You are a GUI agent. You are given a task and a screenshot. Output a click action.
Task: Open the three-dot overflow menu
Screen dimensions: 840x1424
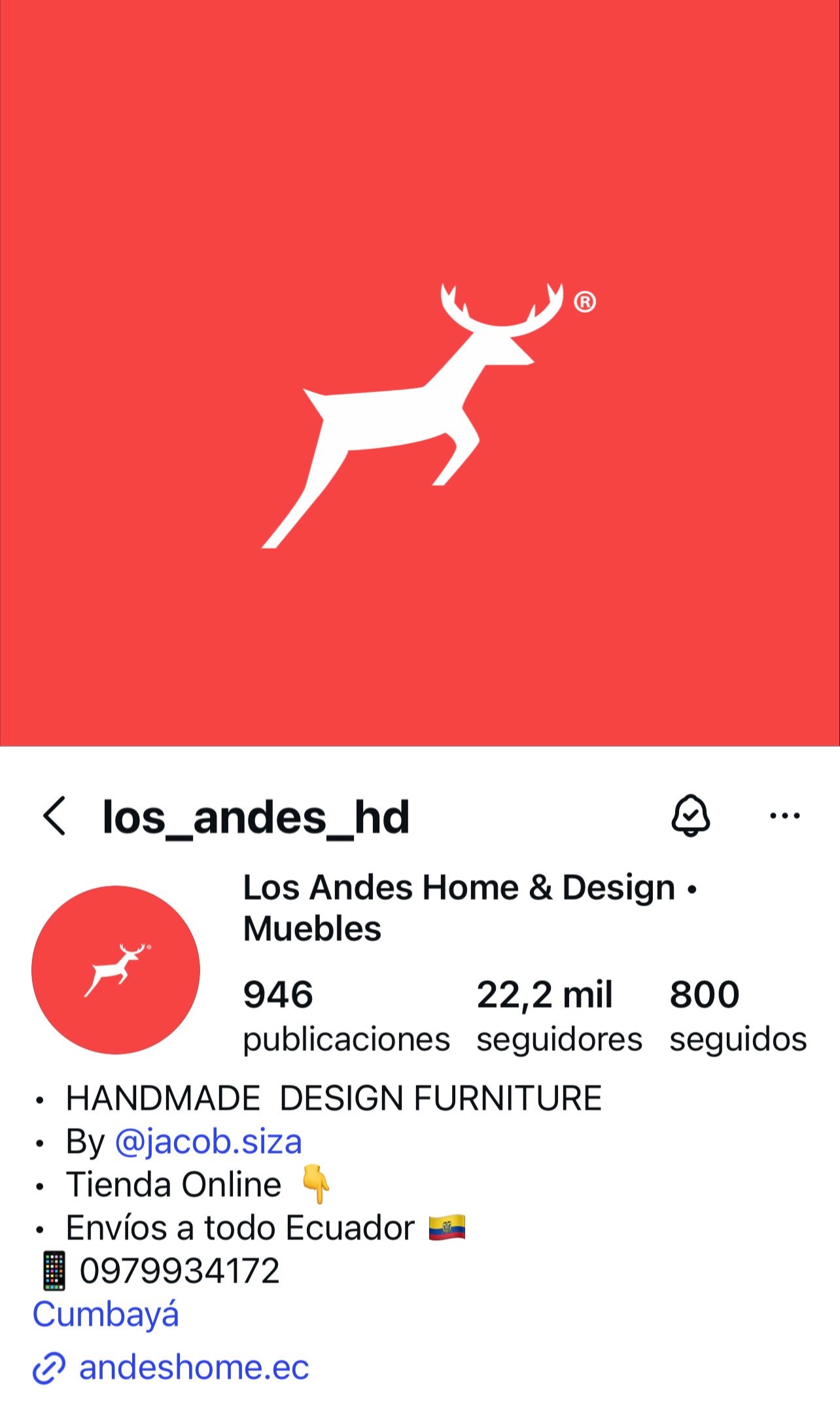click(784, 816)
